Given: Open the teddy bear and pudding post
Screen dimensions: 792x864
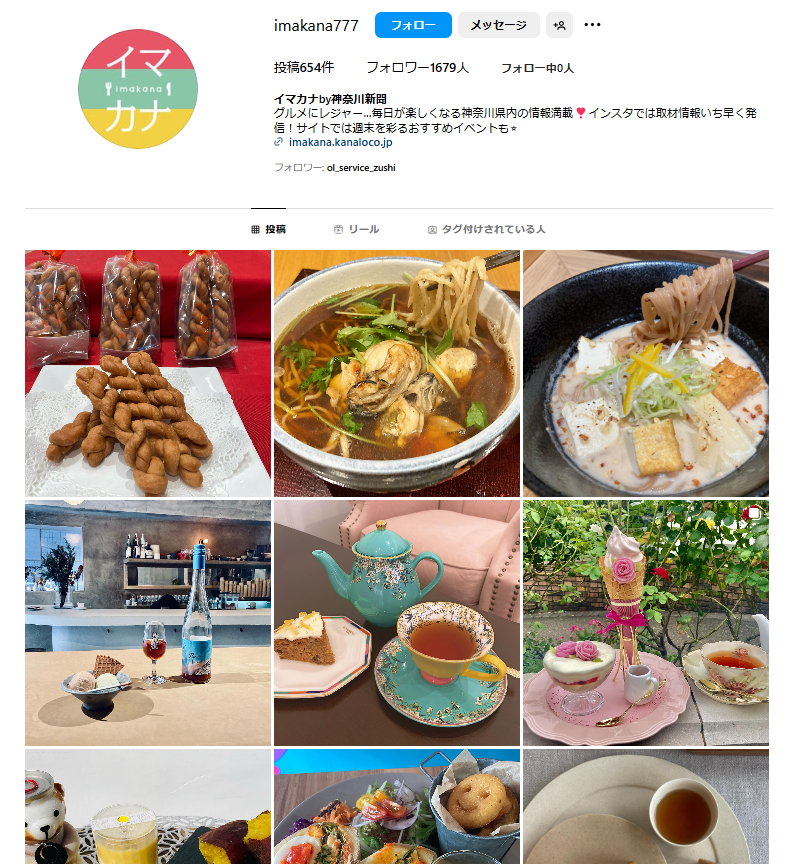Looking at the screenshot, I should point(148,806).
